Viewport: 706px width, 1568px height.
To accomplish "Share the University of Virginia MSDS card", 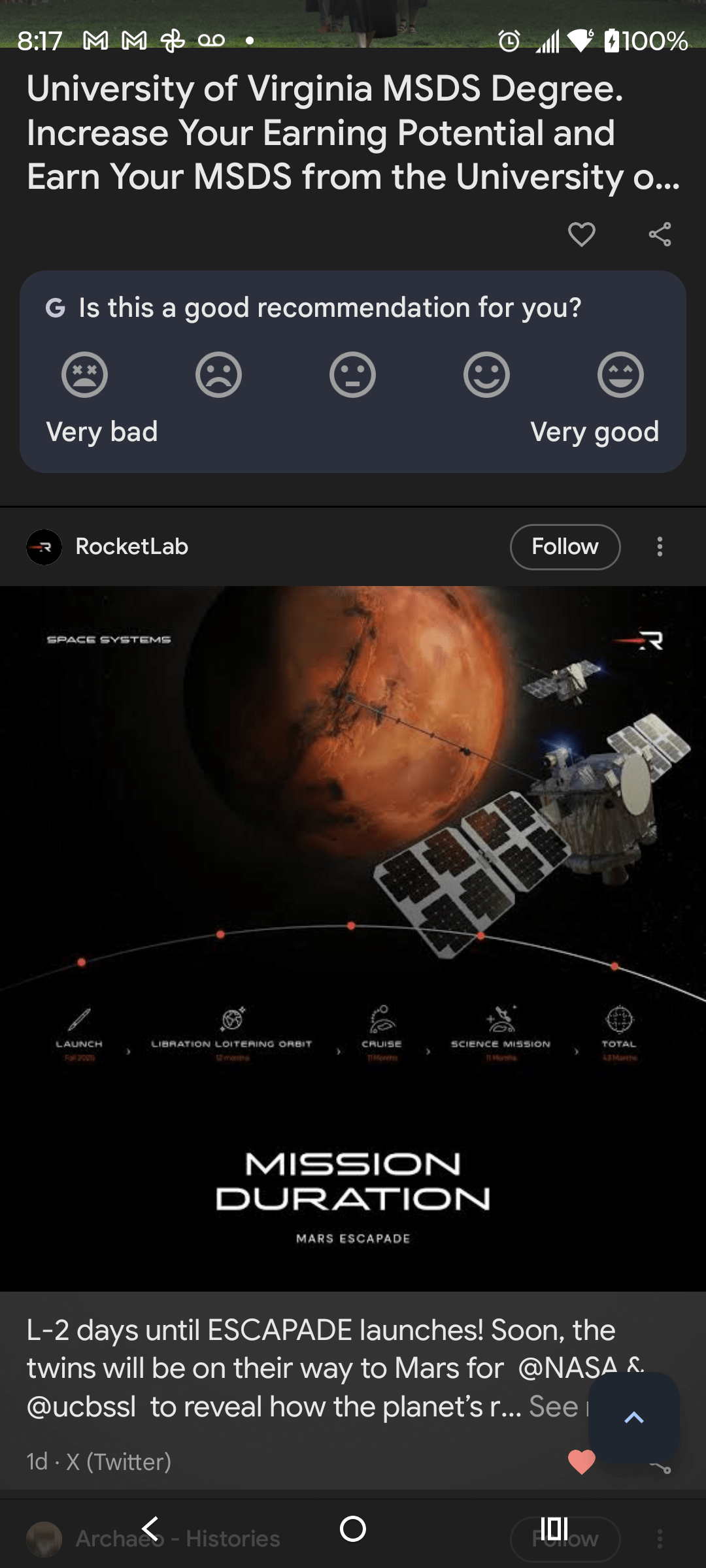I will (x=660, y=234).
